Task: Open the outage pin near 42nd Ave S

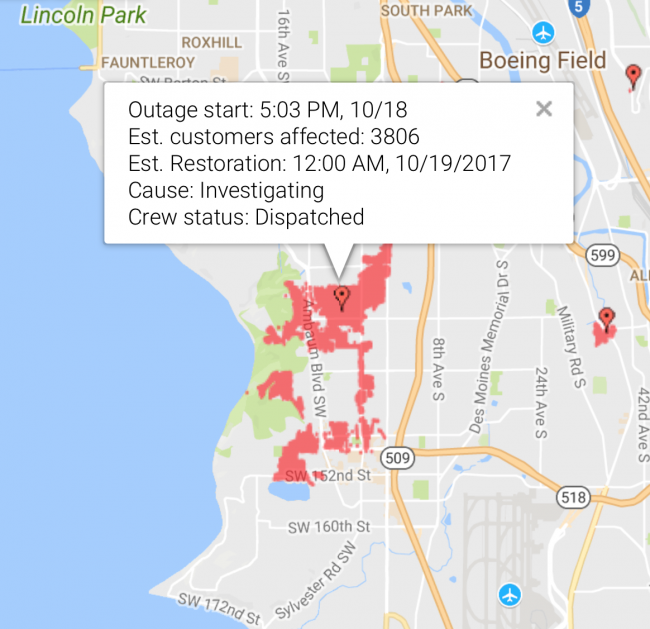Action: 605,320
